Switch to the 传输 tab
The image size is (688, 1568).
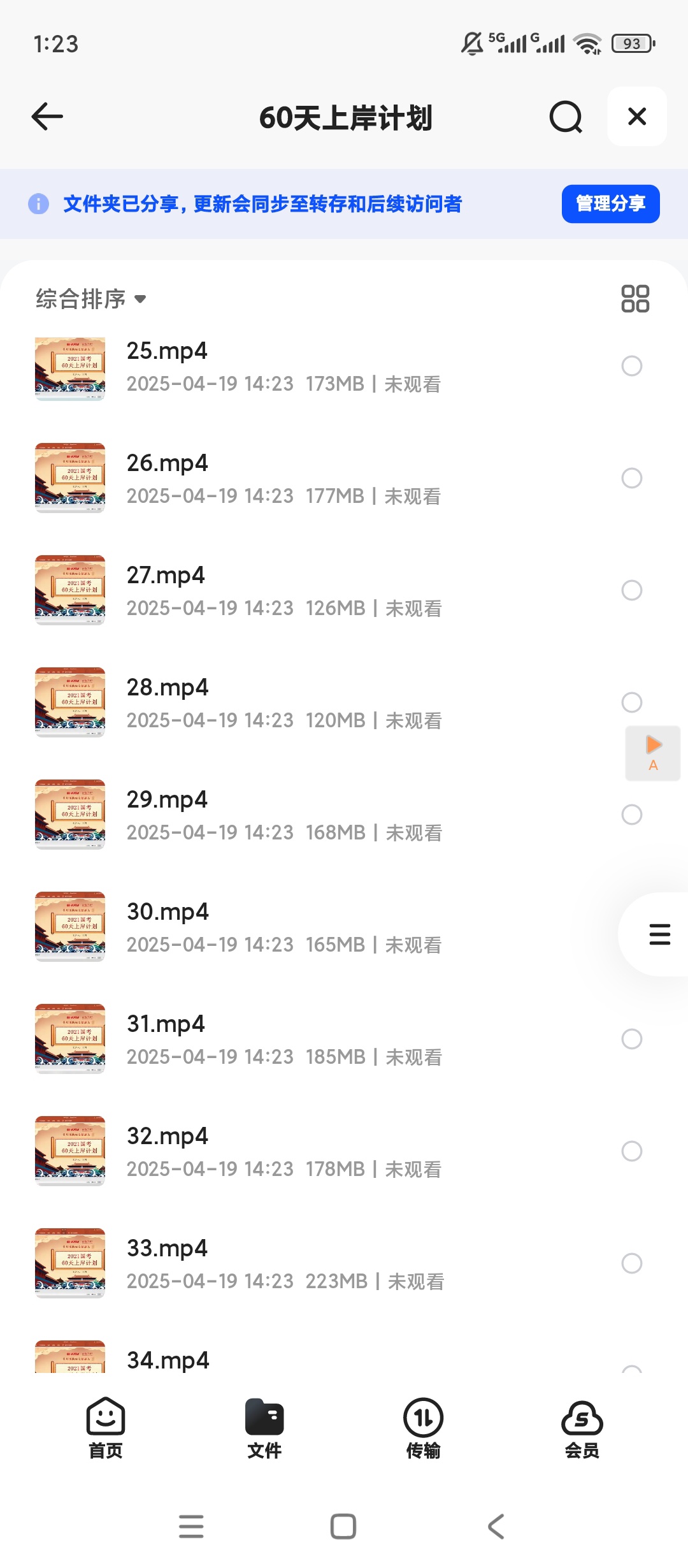pos(424,1429)
